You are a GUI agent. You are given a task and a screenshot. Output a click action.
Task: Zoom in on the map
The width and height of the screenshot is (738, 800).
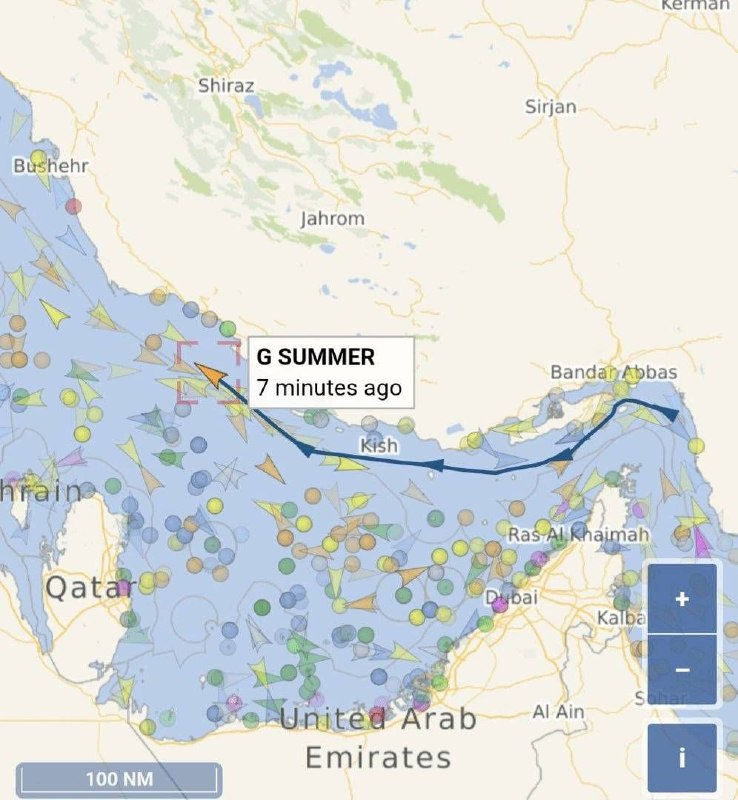682,599
